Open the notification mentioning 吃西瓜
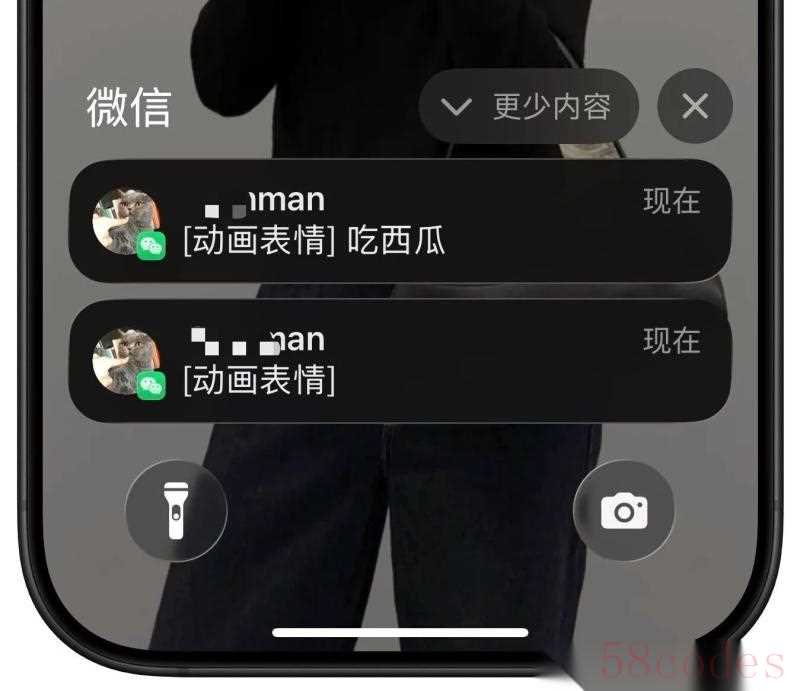 [400, 220]
